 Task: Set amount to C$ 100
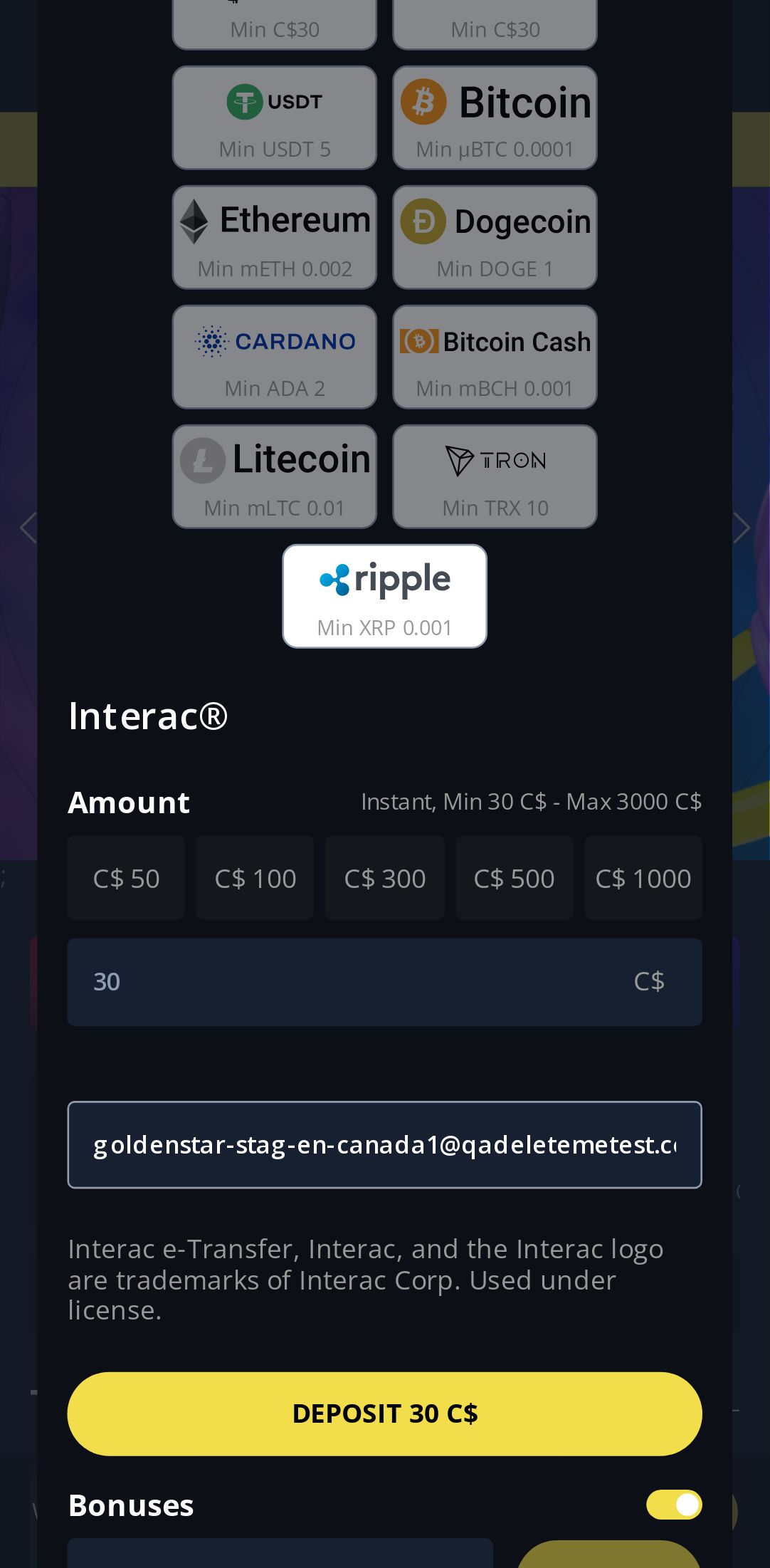(255, 878)
